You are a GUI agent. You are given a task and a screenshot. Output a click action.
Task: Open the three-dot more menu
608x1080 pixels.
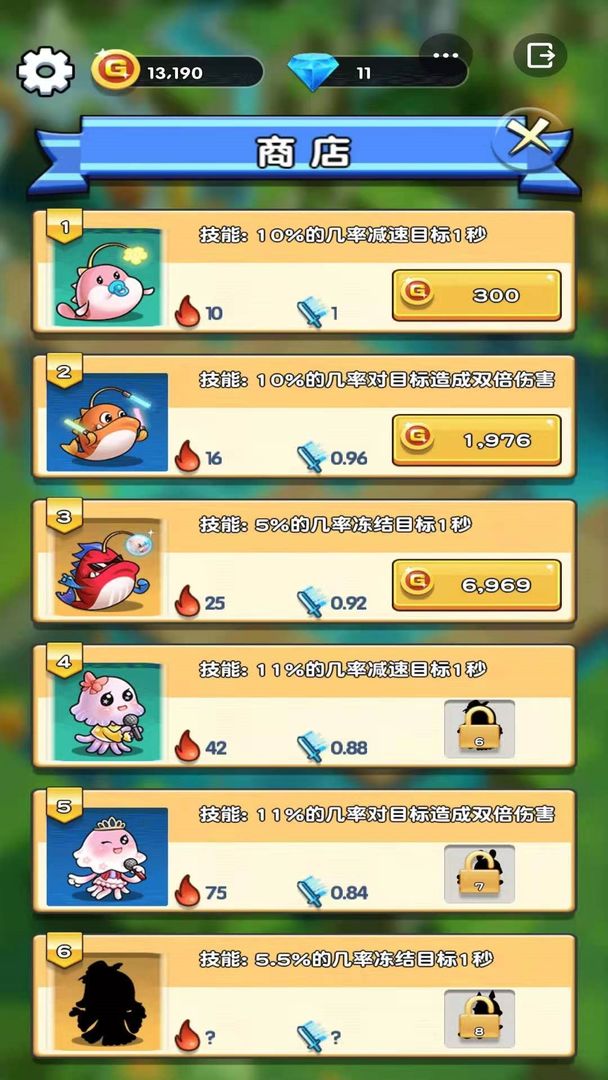pyautogui.click(x=445, y=55)
